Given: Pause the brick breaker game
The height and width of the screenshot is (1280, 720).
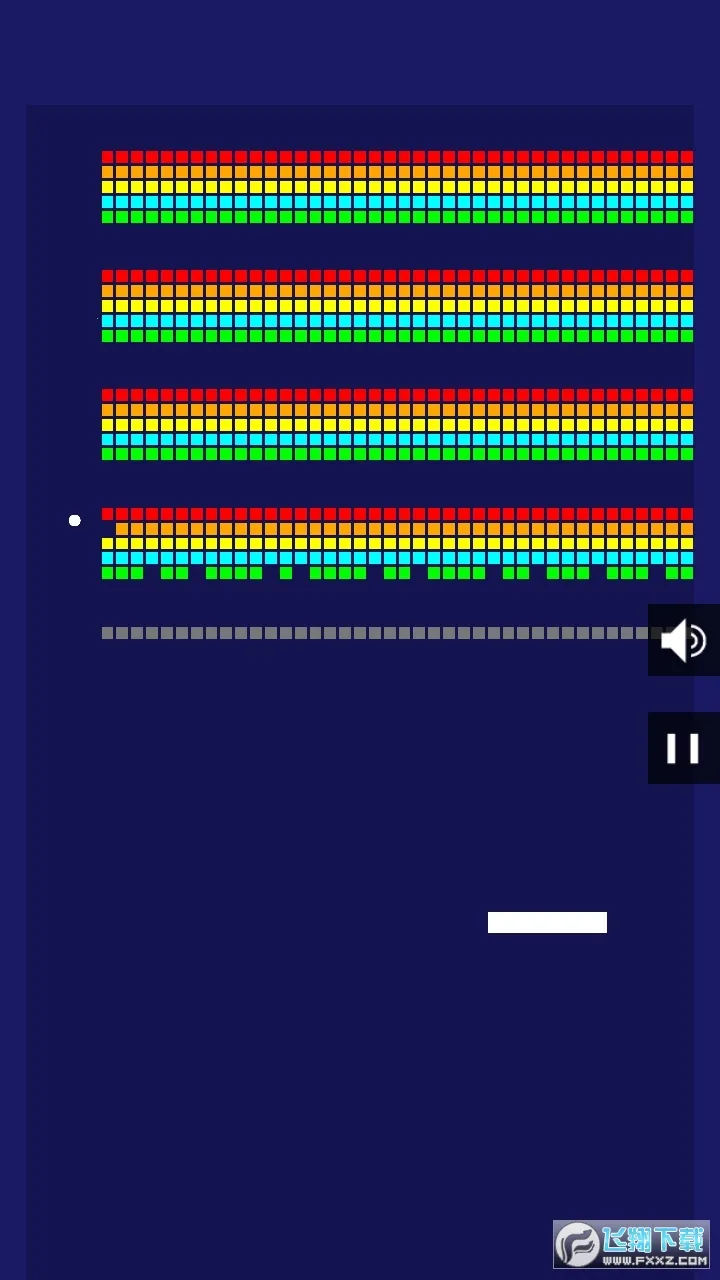Looking at the screenshot, I should click(684, 748).
